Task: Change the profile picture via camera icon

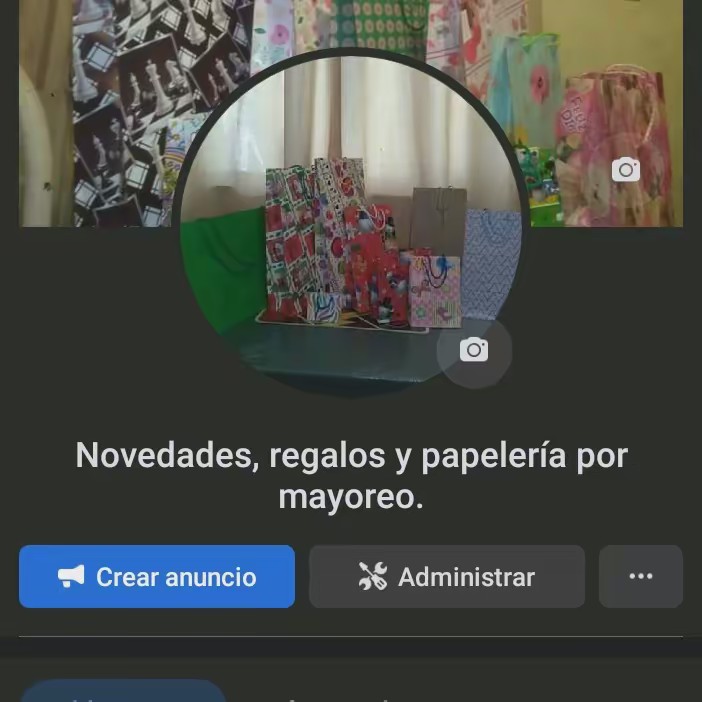Action: coord(474,350)
